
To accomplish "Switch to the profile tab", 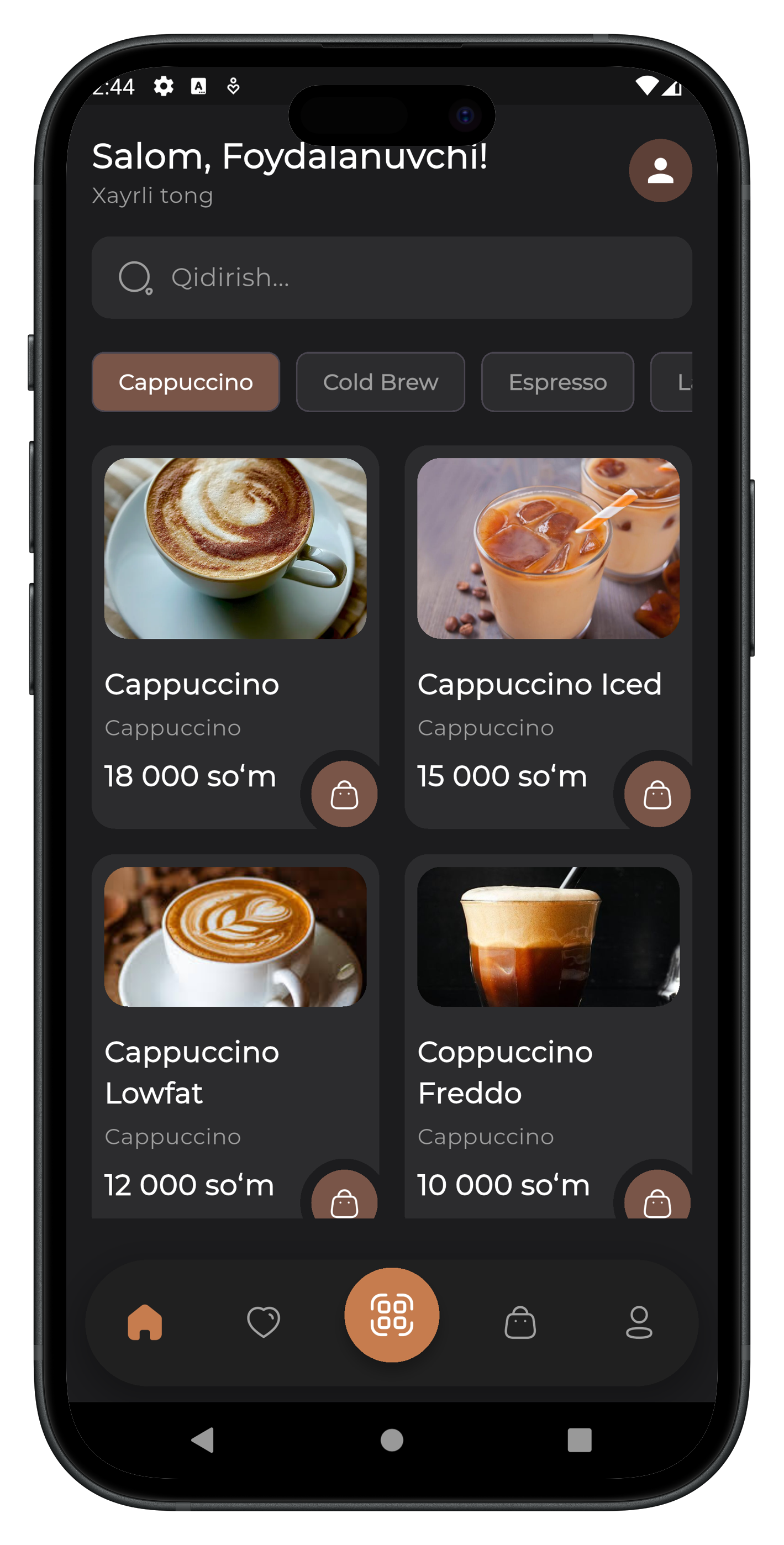I will [x=639, y=1322].
